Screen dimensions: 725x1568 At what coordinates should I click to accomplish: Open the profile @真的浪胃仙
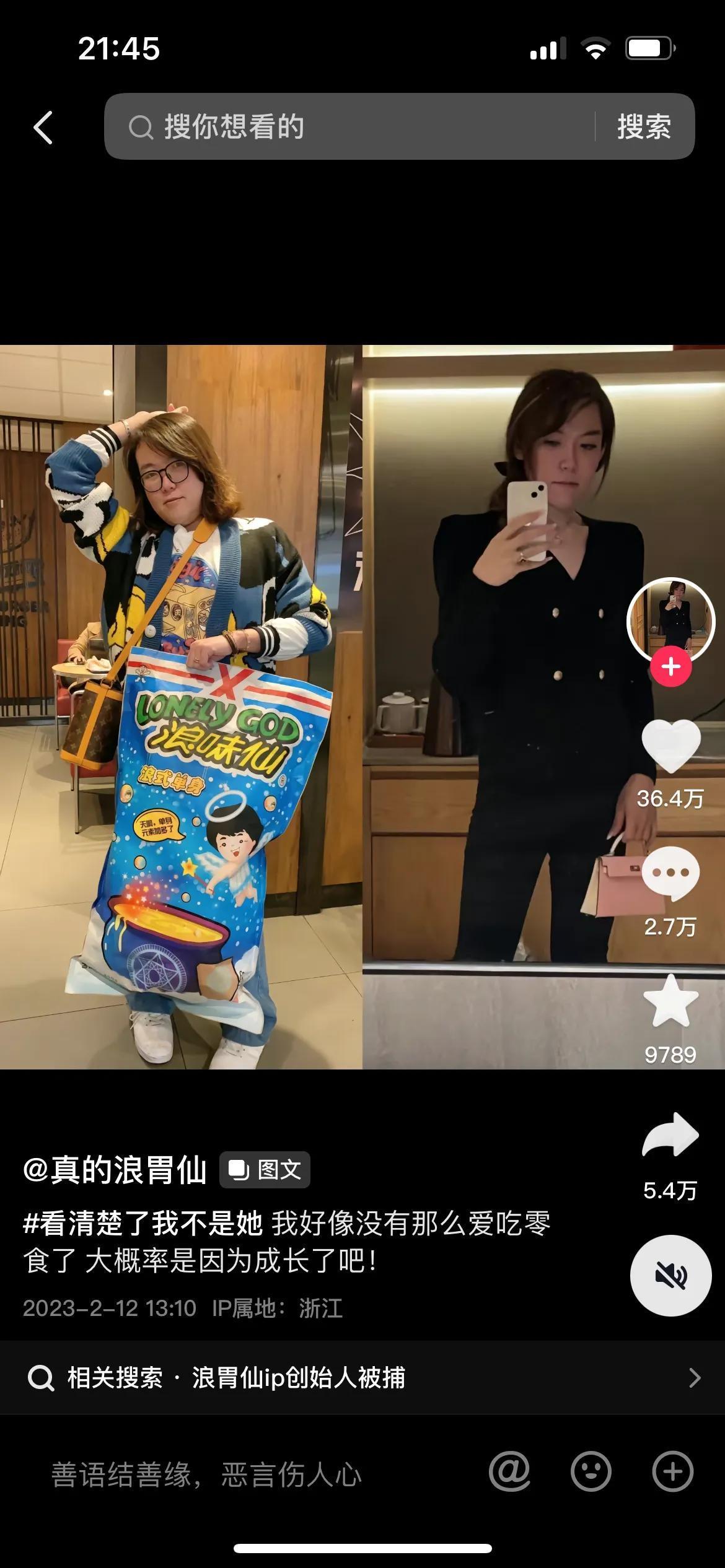coord(115,1170)
